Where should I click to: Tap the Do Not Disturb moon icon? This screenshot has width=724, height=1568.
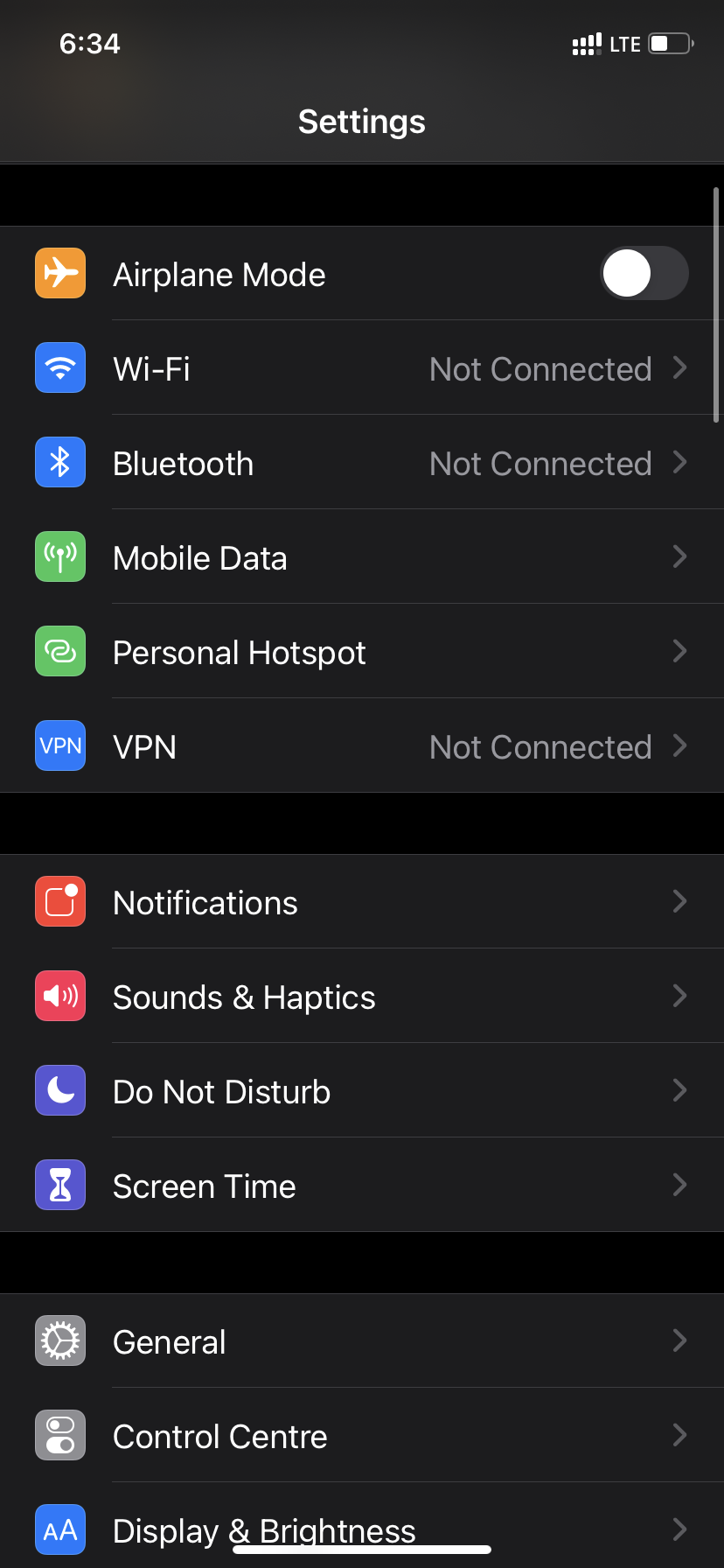click(59, 1090)
